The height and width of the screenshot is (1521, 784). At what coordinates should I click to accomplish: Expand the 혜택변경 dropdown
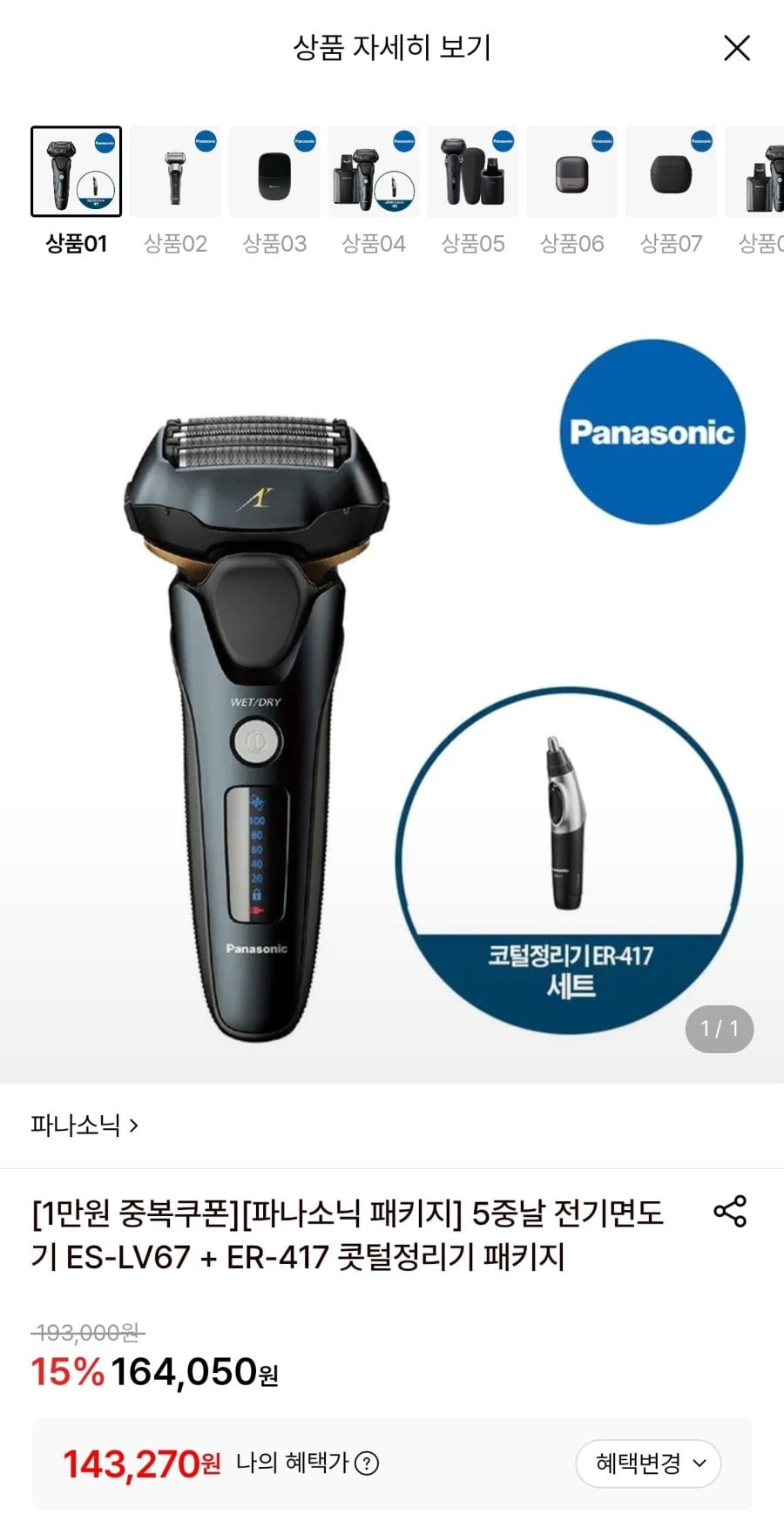pos(649,1464)
